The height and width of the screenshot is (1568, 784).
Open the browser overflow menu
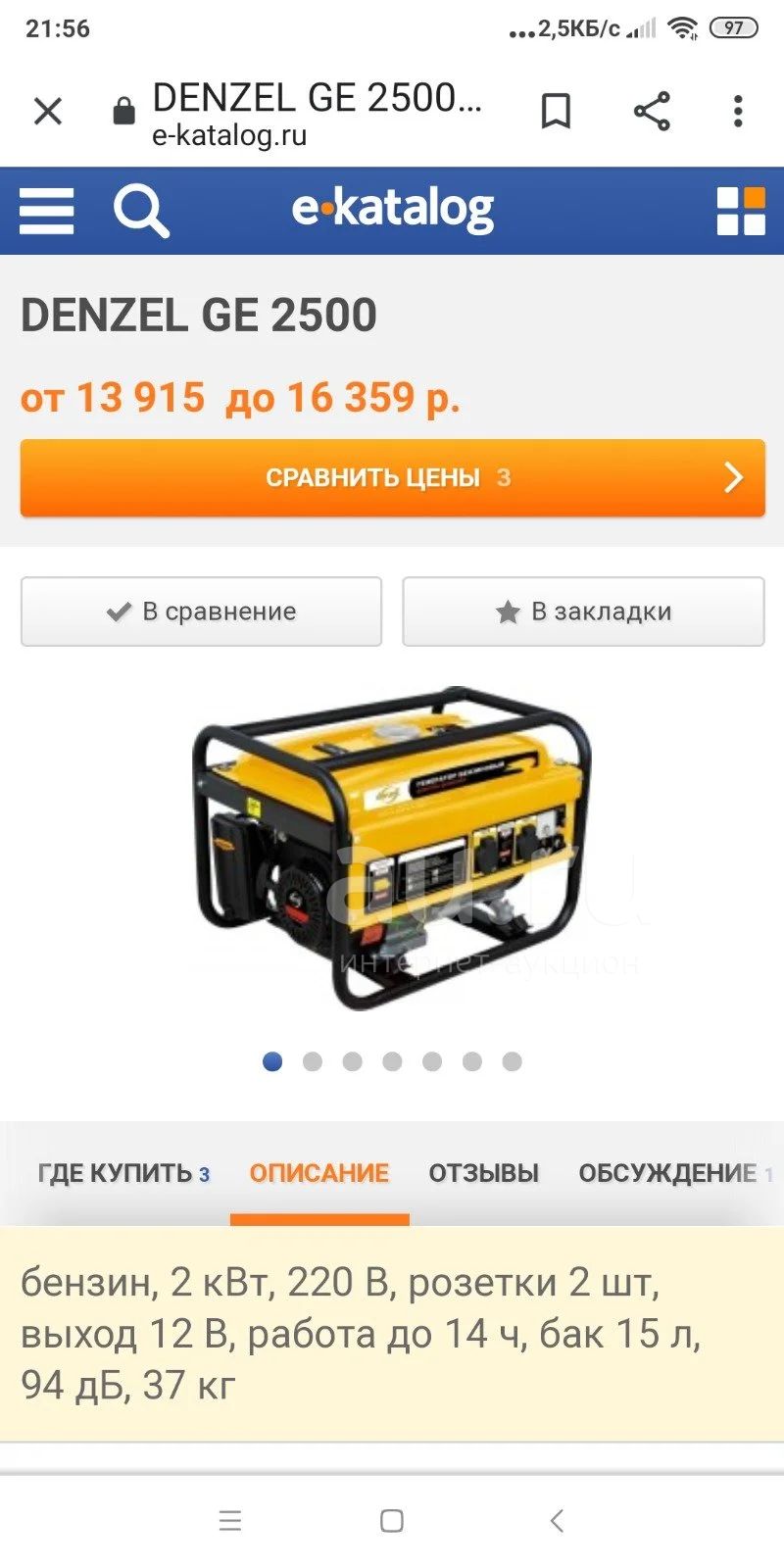point(738,111)
